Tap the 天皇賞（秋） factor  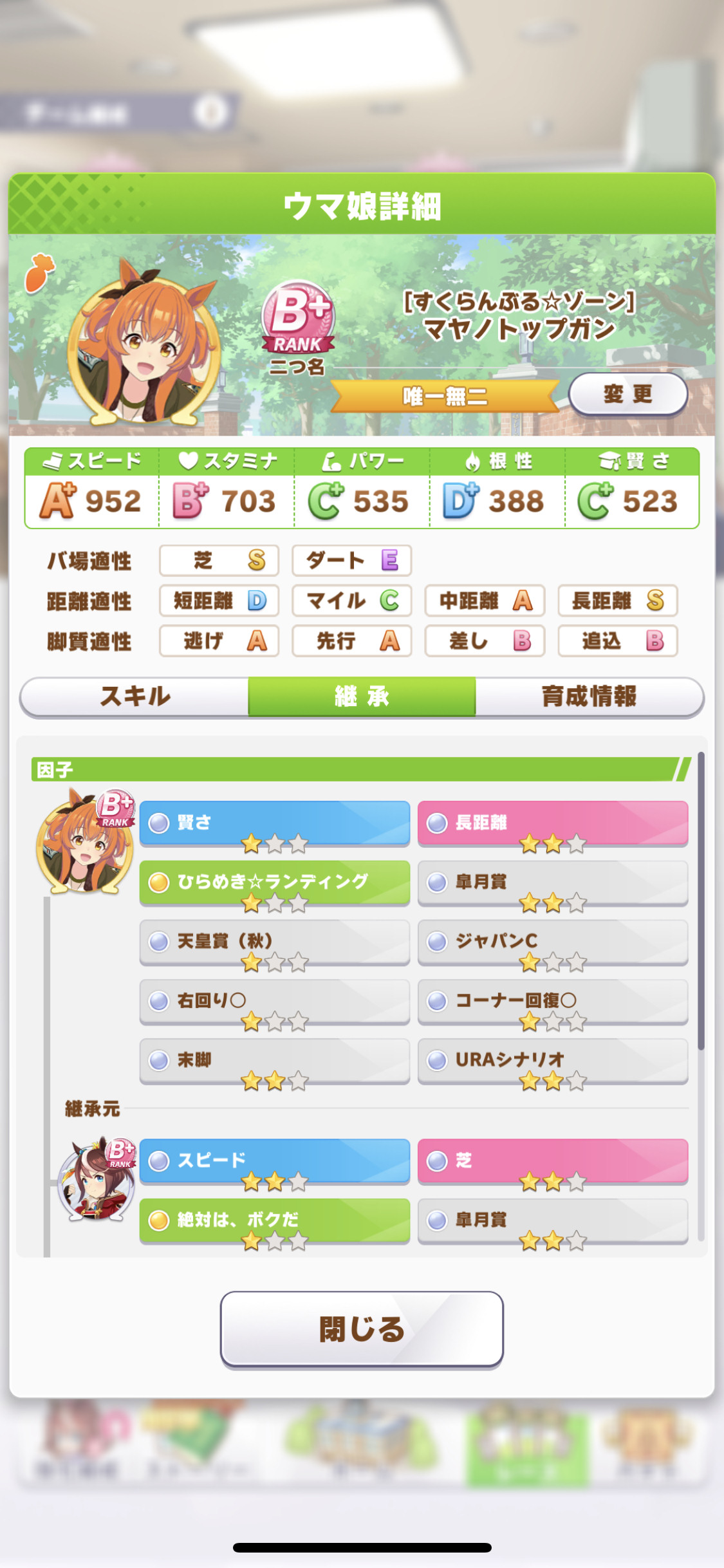pyautogui.click(x=275, y=941)
